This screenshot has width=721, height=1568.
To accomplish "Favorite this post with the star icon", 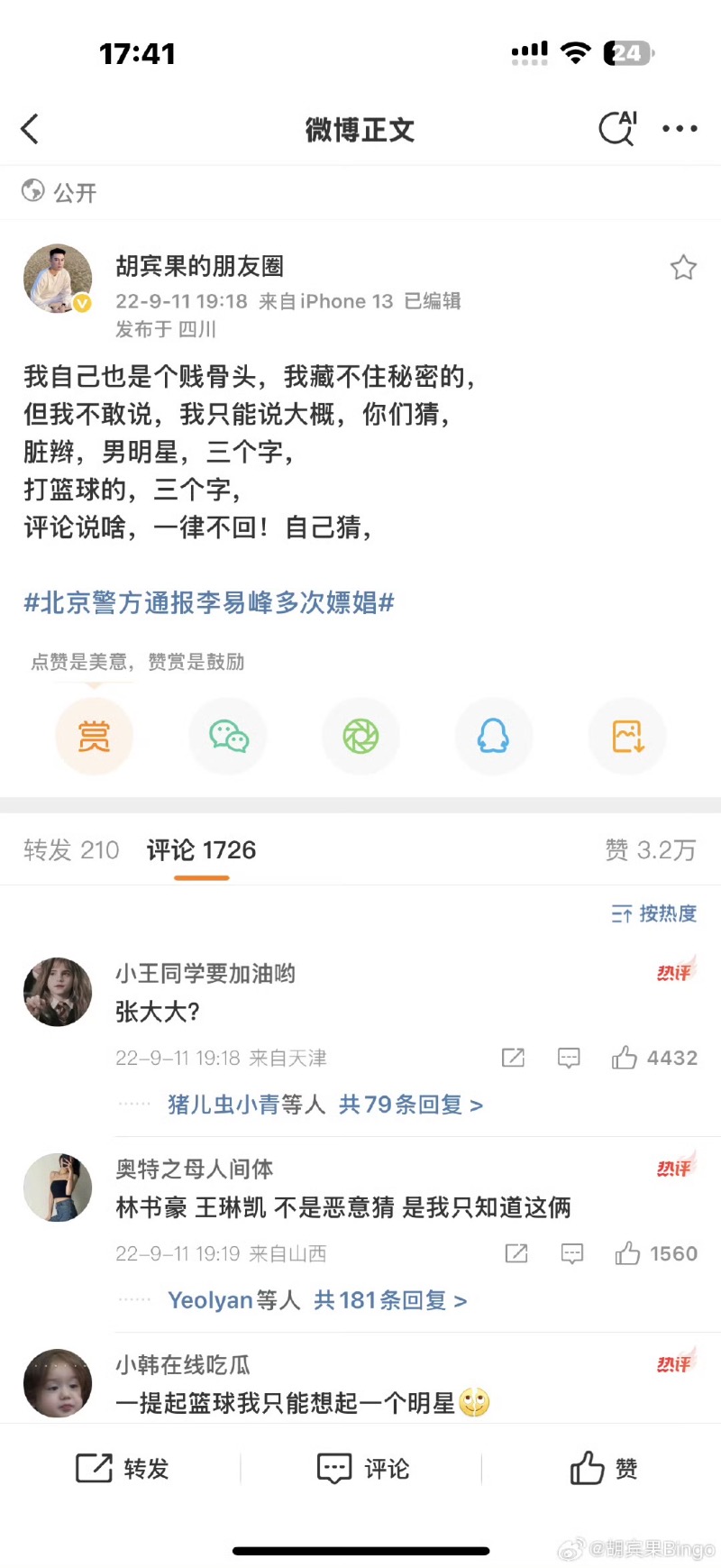I will click(x=683, y=267).
